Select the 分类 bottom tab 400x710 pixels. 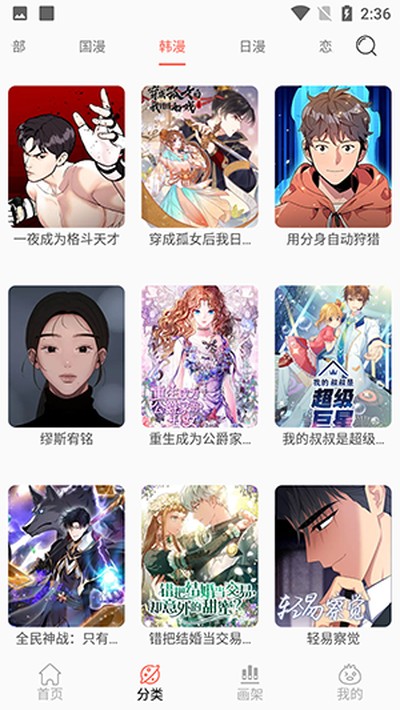[x=150, y=681]
